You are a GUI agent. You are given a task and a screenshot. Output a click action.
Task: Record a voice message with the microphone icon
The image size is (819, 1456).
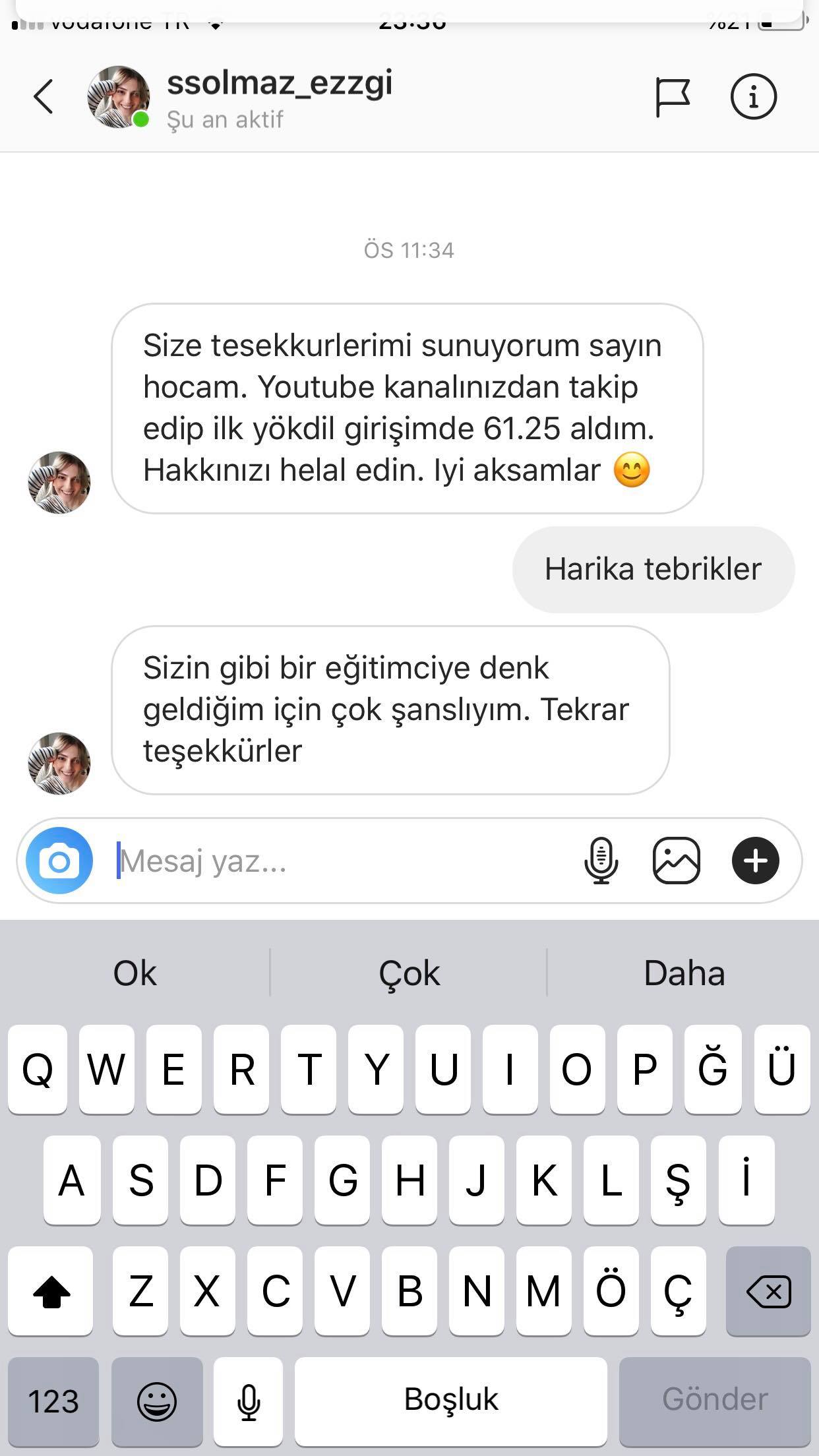601,861
